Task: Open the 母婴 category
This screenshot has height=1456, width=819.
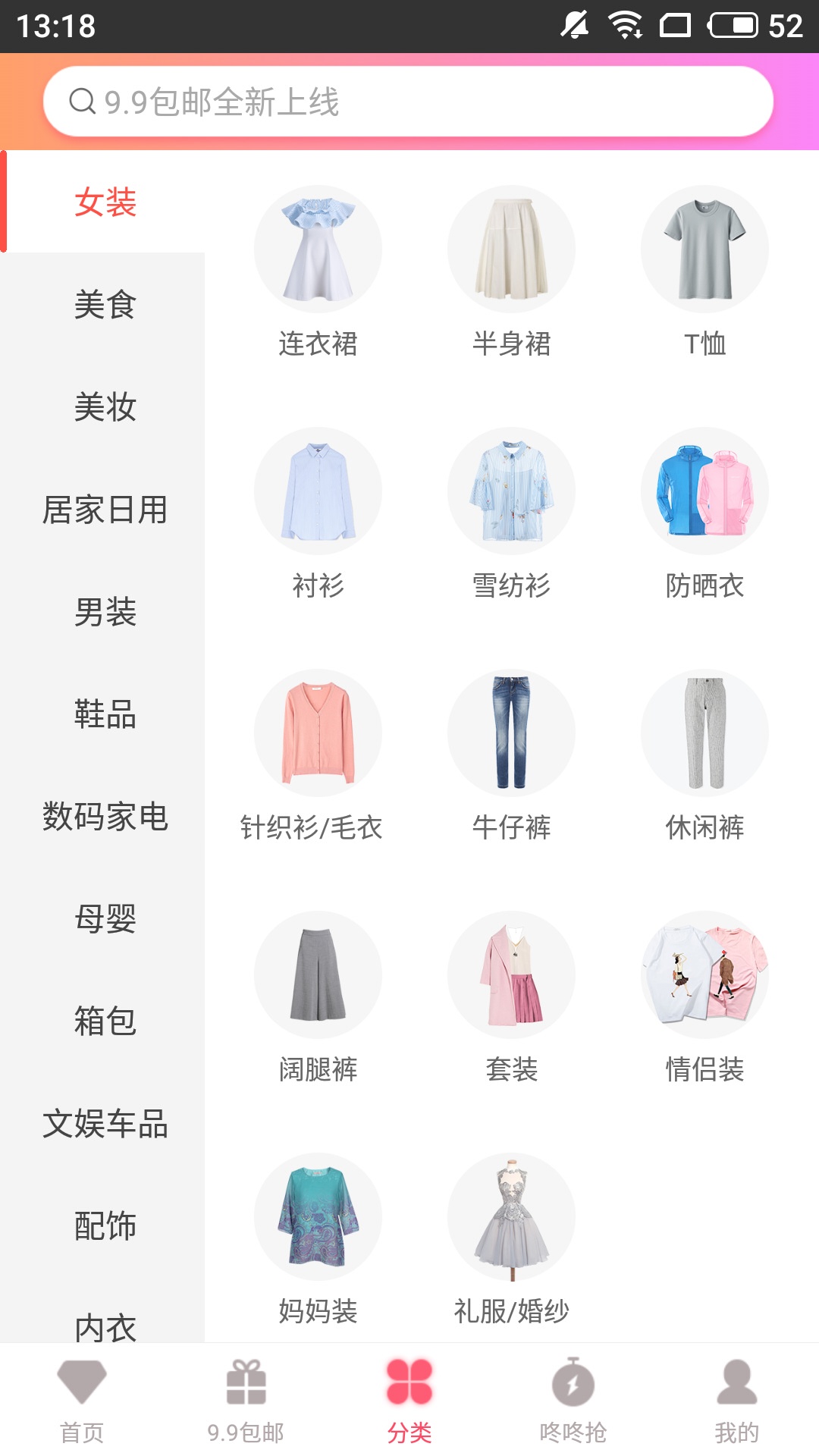Action: pos(105,919)
